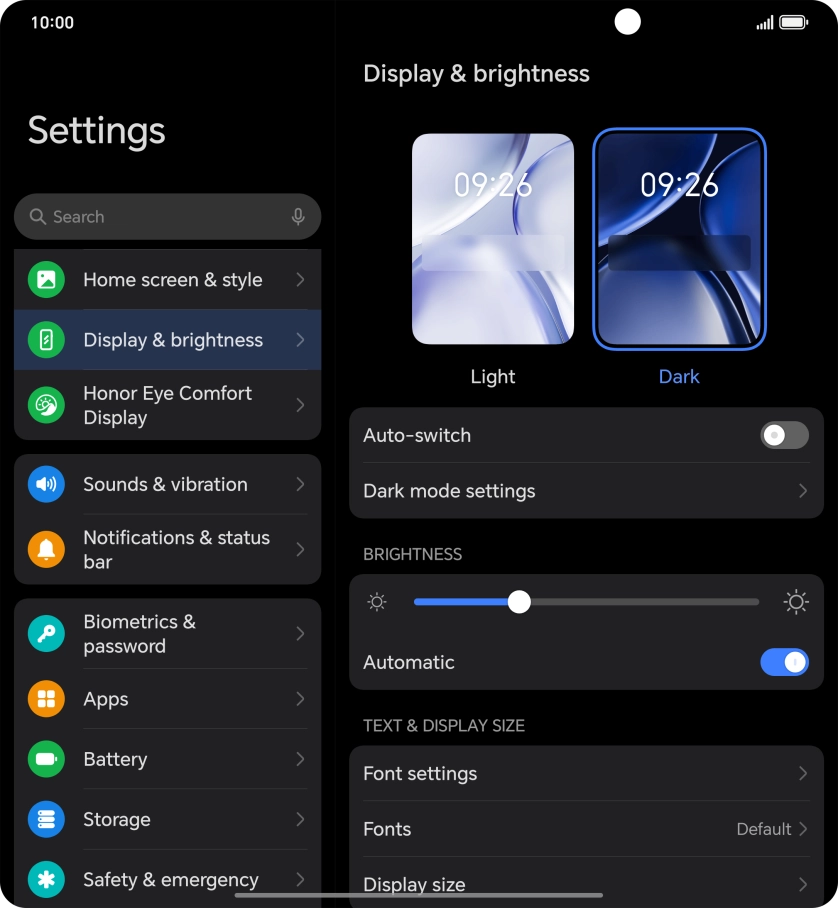
Task: Open the Fonts row showing Default
Action: [x=586, y=829]
